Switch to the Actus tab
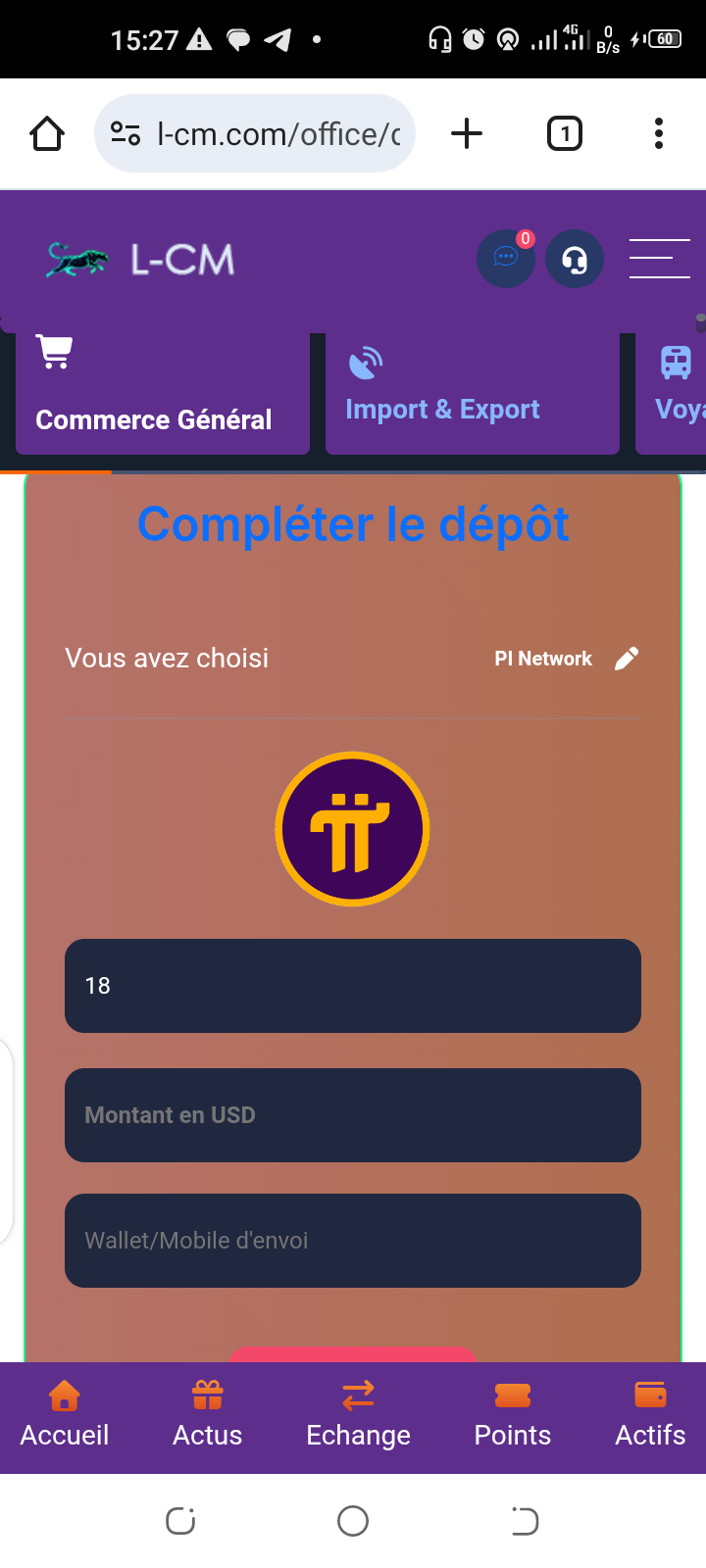Screen dimensions: 706x1568 208,1415
